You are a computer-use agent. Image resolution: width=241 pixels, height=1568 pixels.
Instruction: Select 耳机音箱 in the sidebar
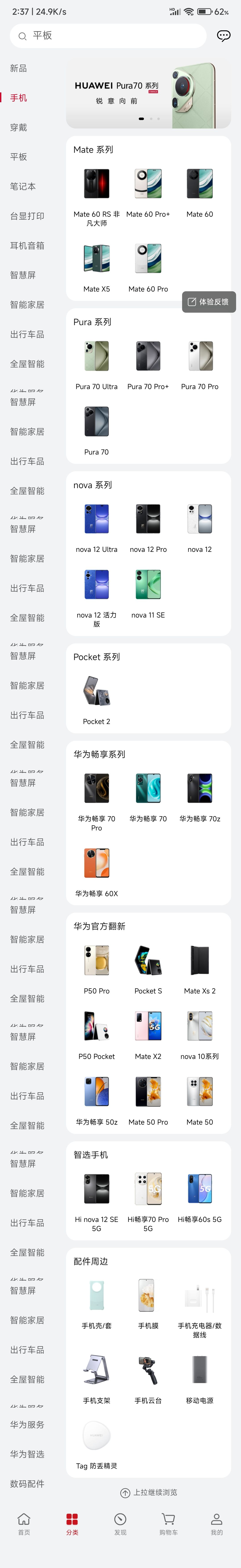tap(27, 246)
